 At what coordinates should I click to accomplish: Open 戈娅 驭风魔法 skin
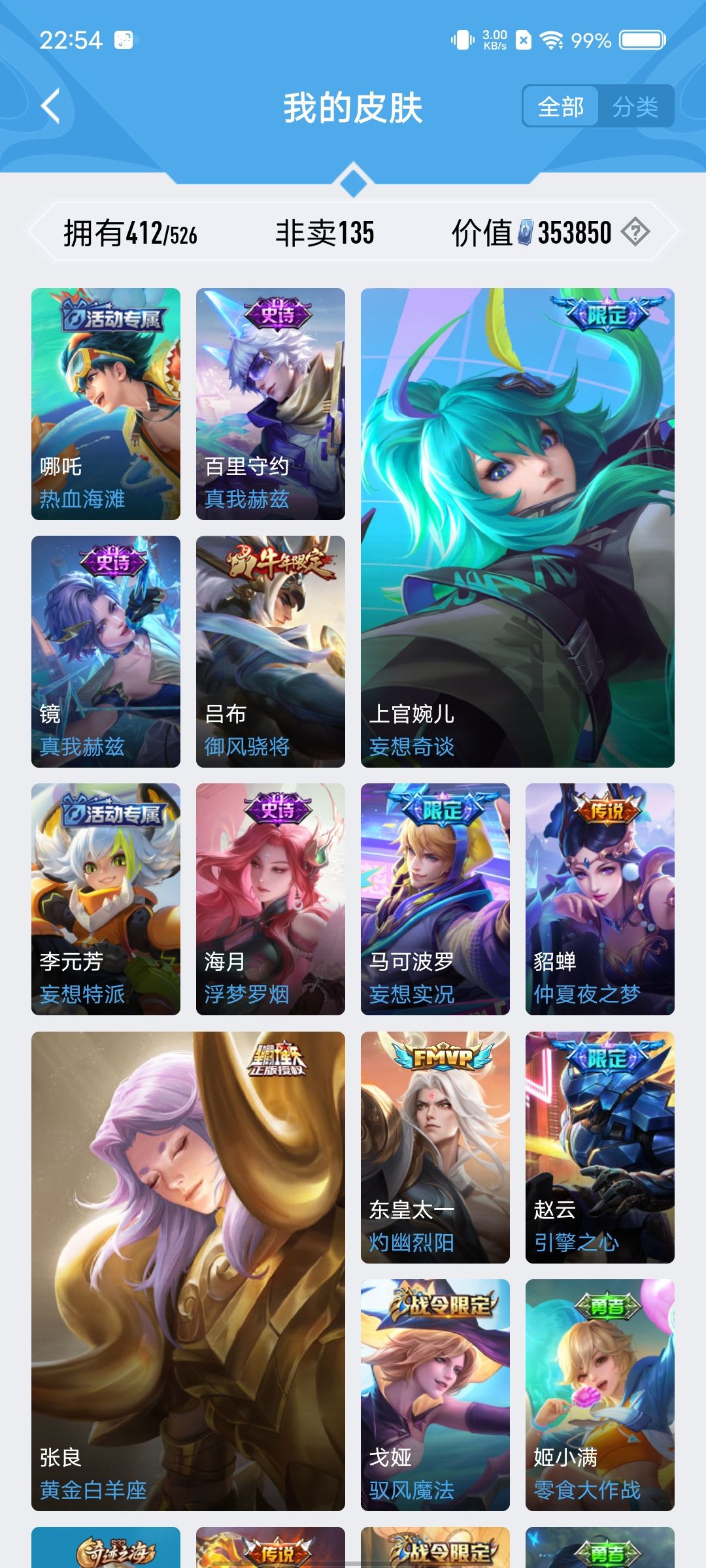pyautogui.click(x=435, y=1395)
